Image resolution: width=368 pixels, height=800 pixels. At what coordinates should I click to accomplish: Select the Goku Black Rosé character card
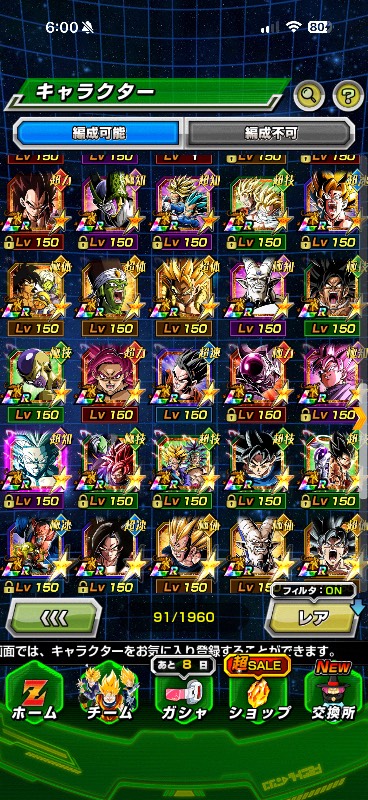332,382
